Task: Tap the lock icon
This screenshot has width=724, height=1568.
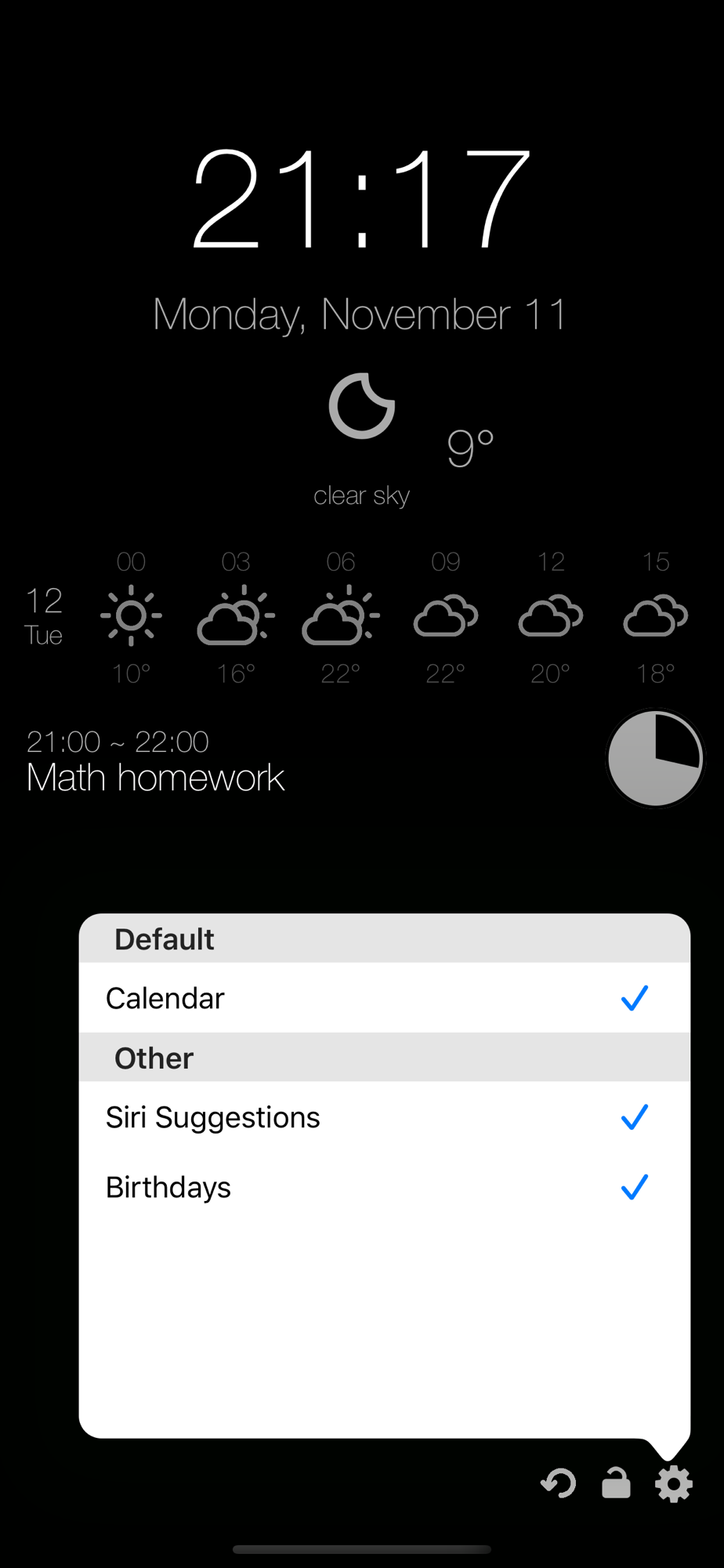Action: 616,1483
